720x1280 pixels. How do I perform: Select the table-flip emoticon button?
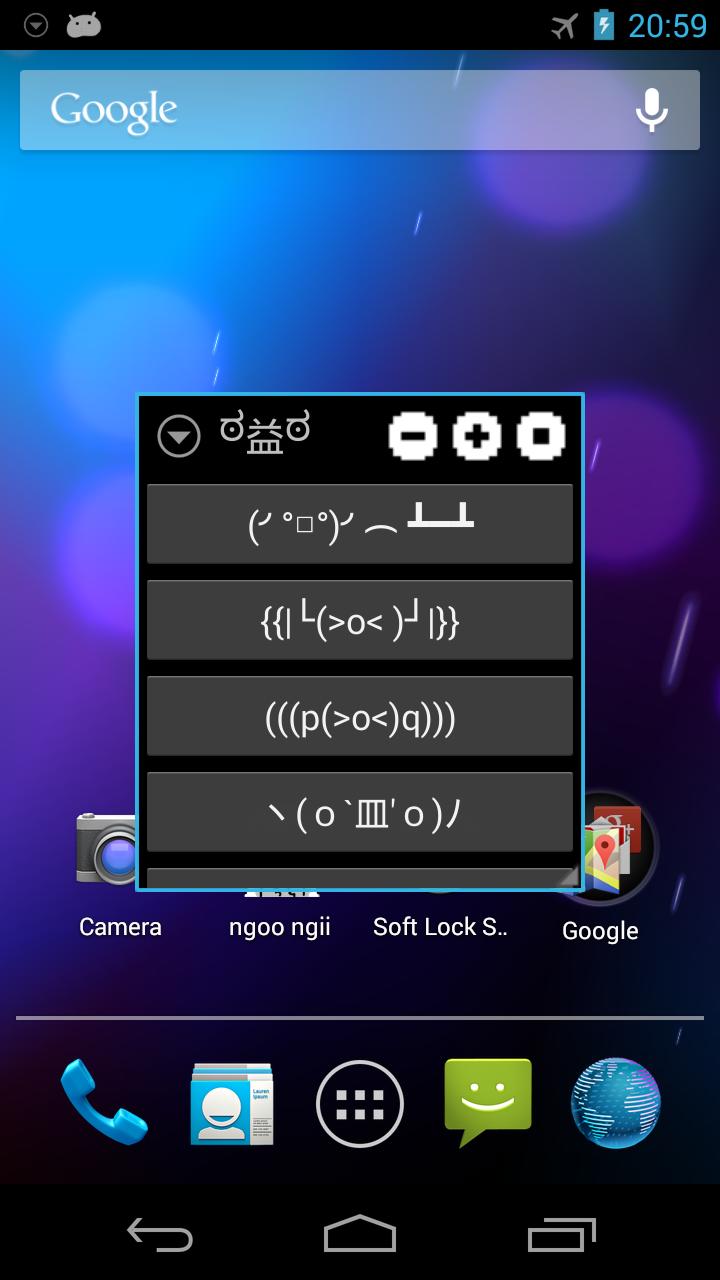point(360,524)
